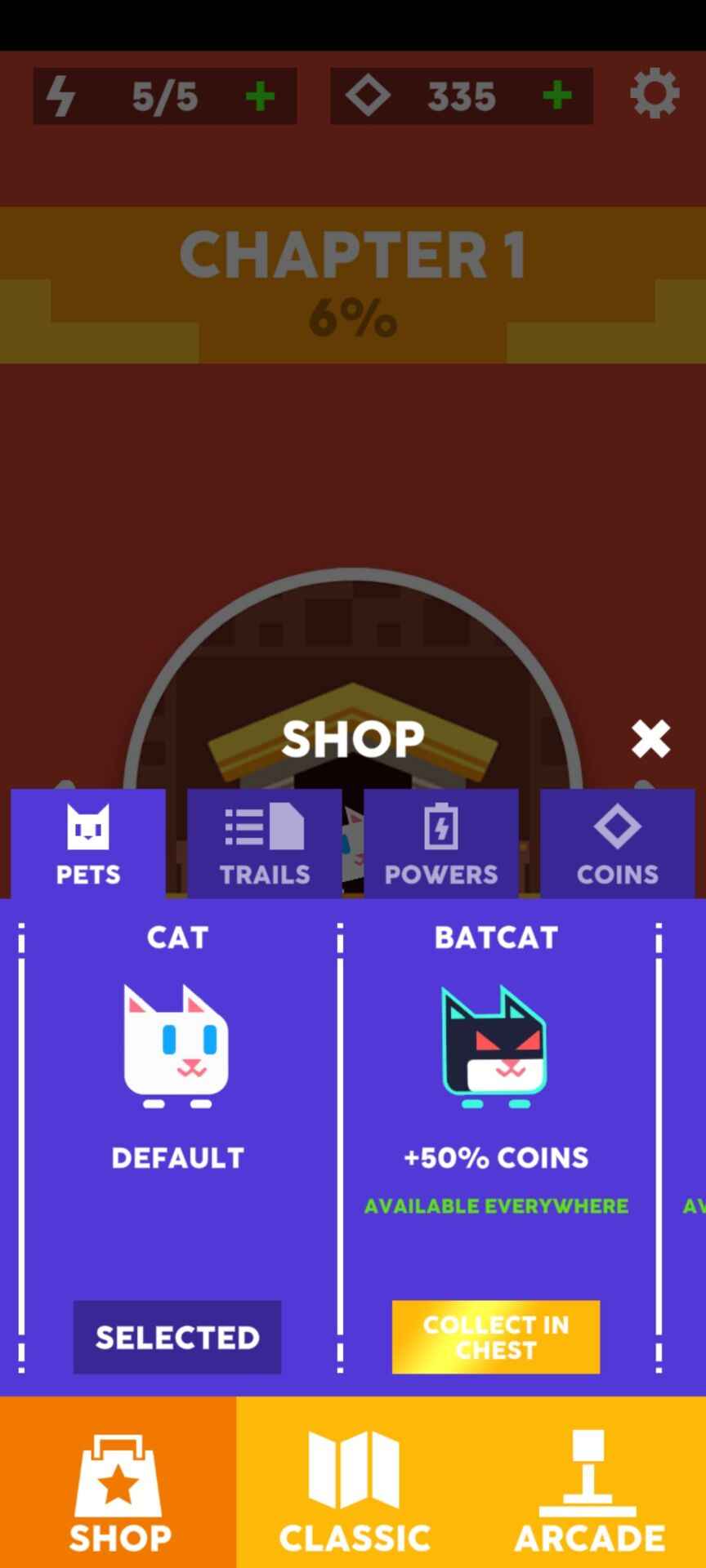Select the Coins tab

click(x=617, y=844)
